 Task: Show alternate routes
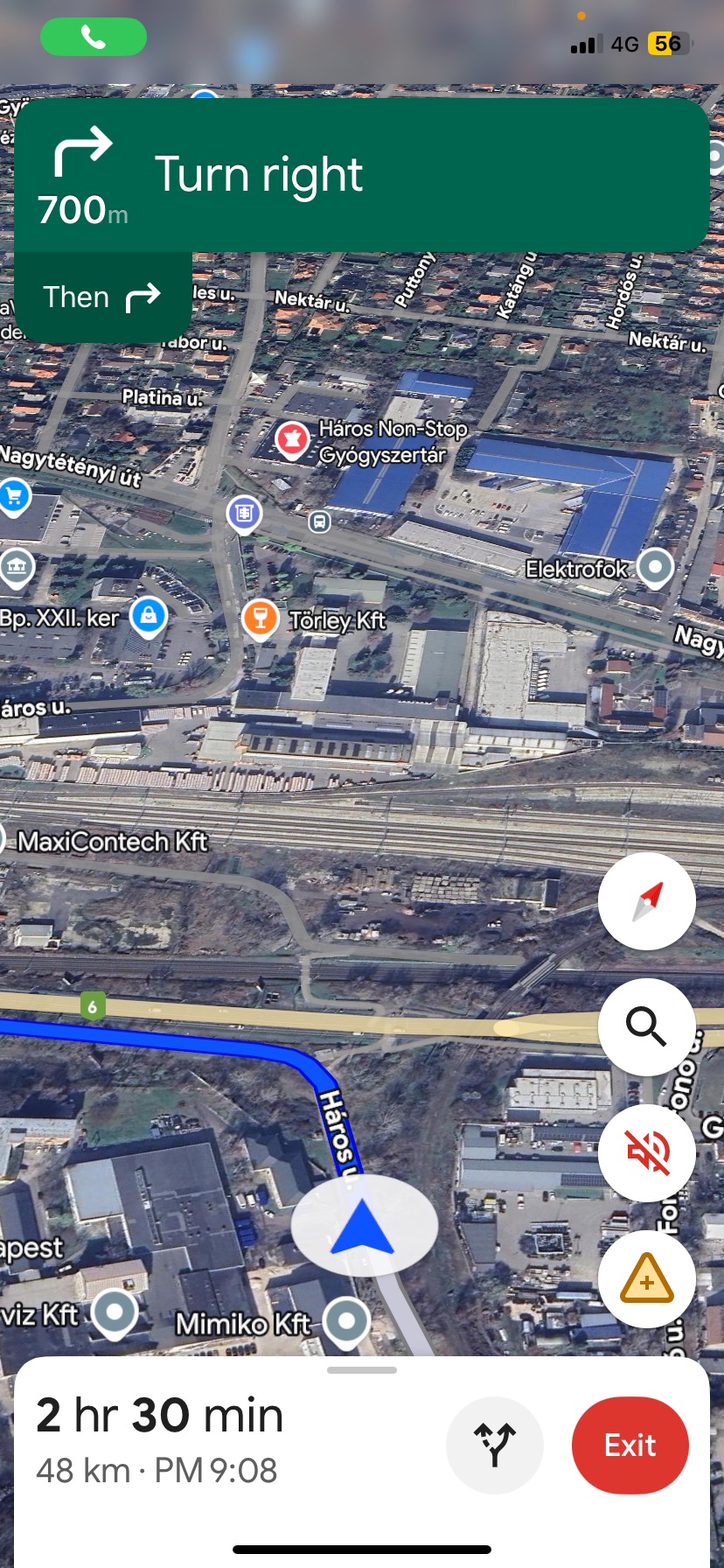tap(494, 1445)
